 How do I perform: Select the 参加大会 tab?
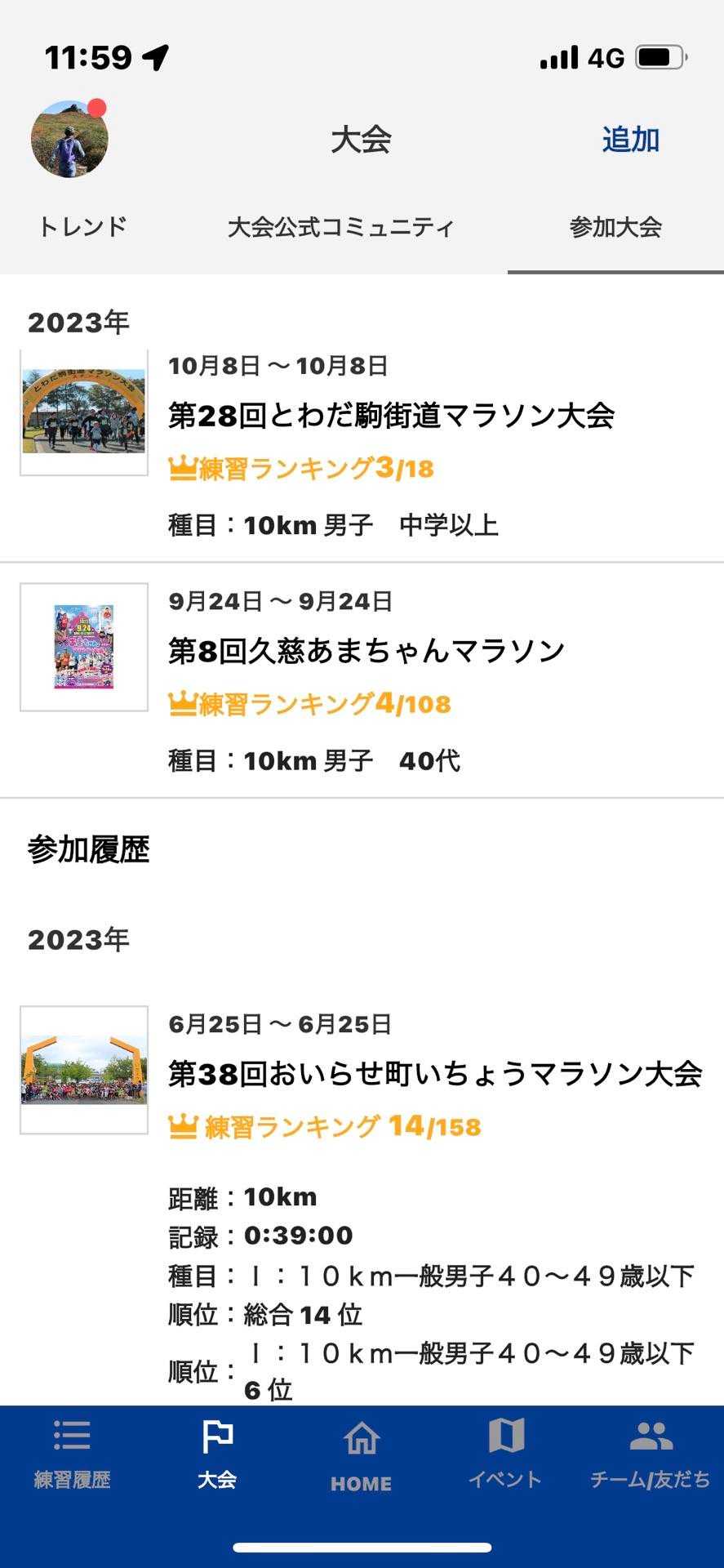pyautogui.click(x=615, y=226)
